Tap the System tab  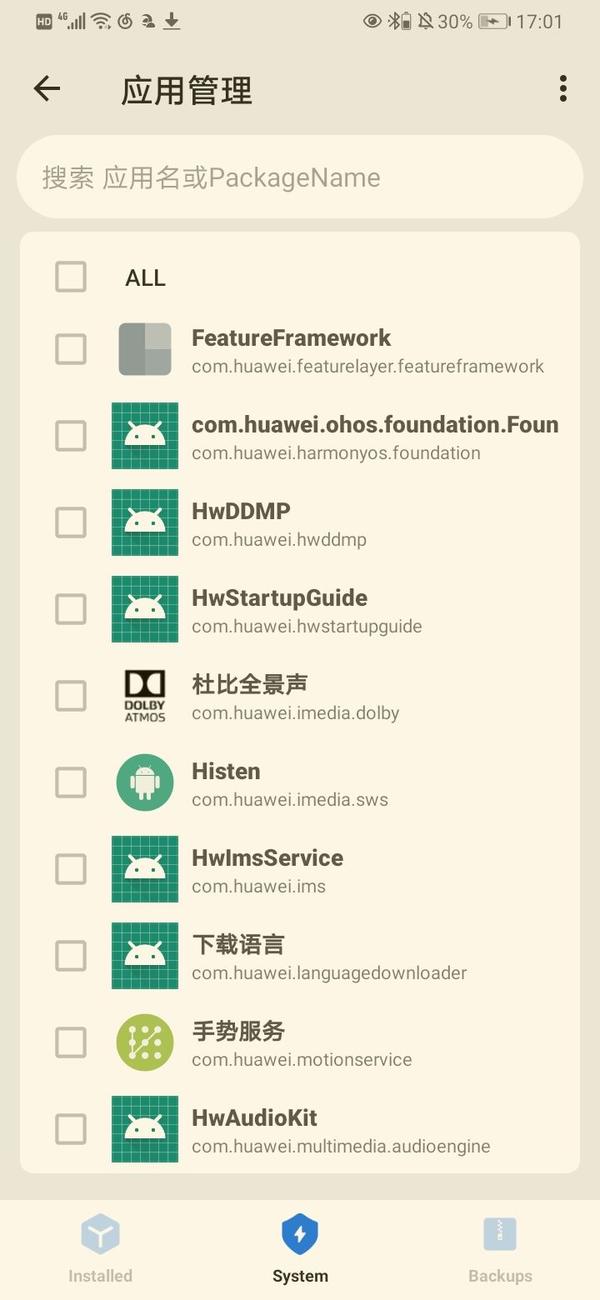coord(300,1248)
